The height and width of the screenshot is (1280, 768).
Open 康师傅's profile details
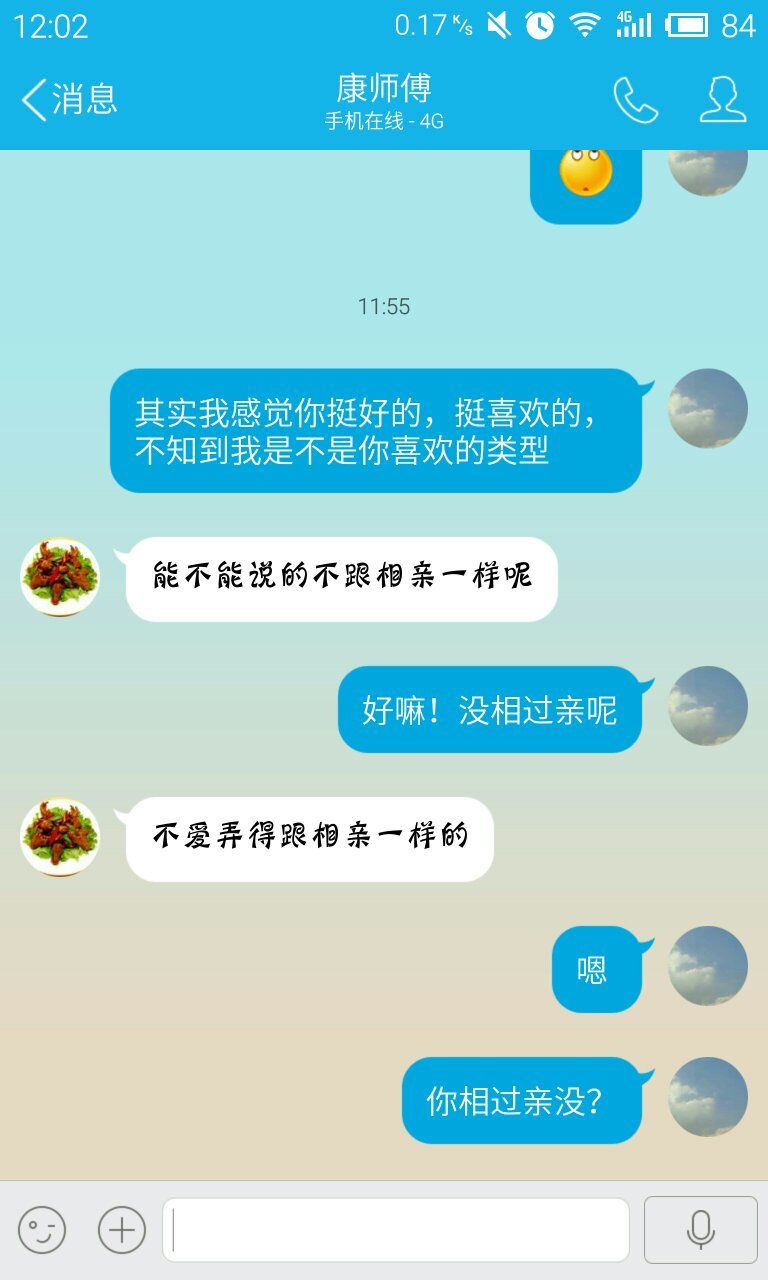722,100
